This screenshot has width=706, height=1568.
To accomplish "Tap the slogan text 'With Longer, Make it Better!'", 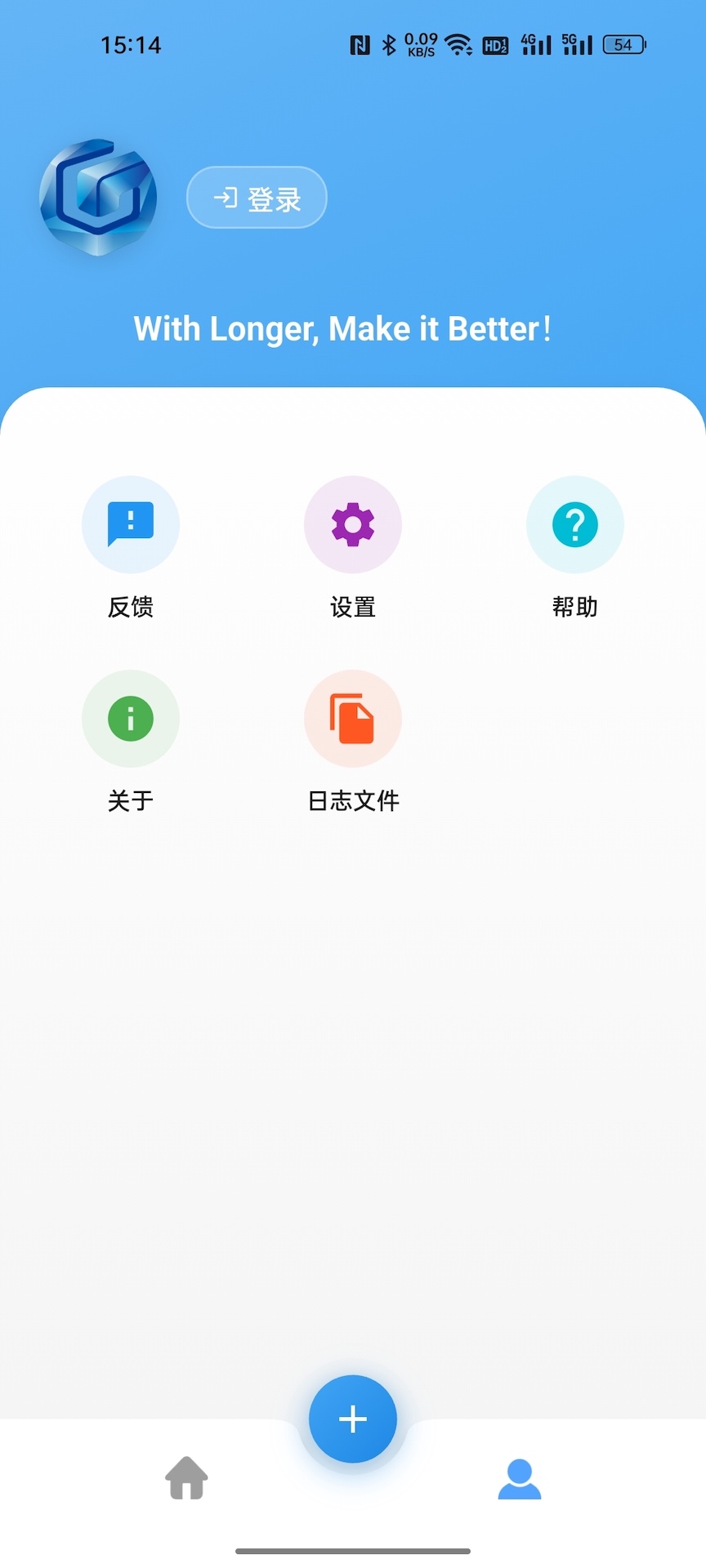I will [342, 328].
